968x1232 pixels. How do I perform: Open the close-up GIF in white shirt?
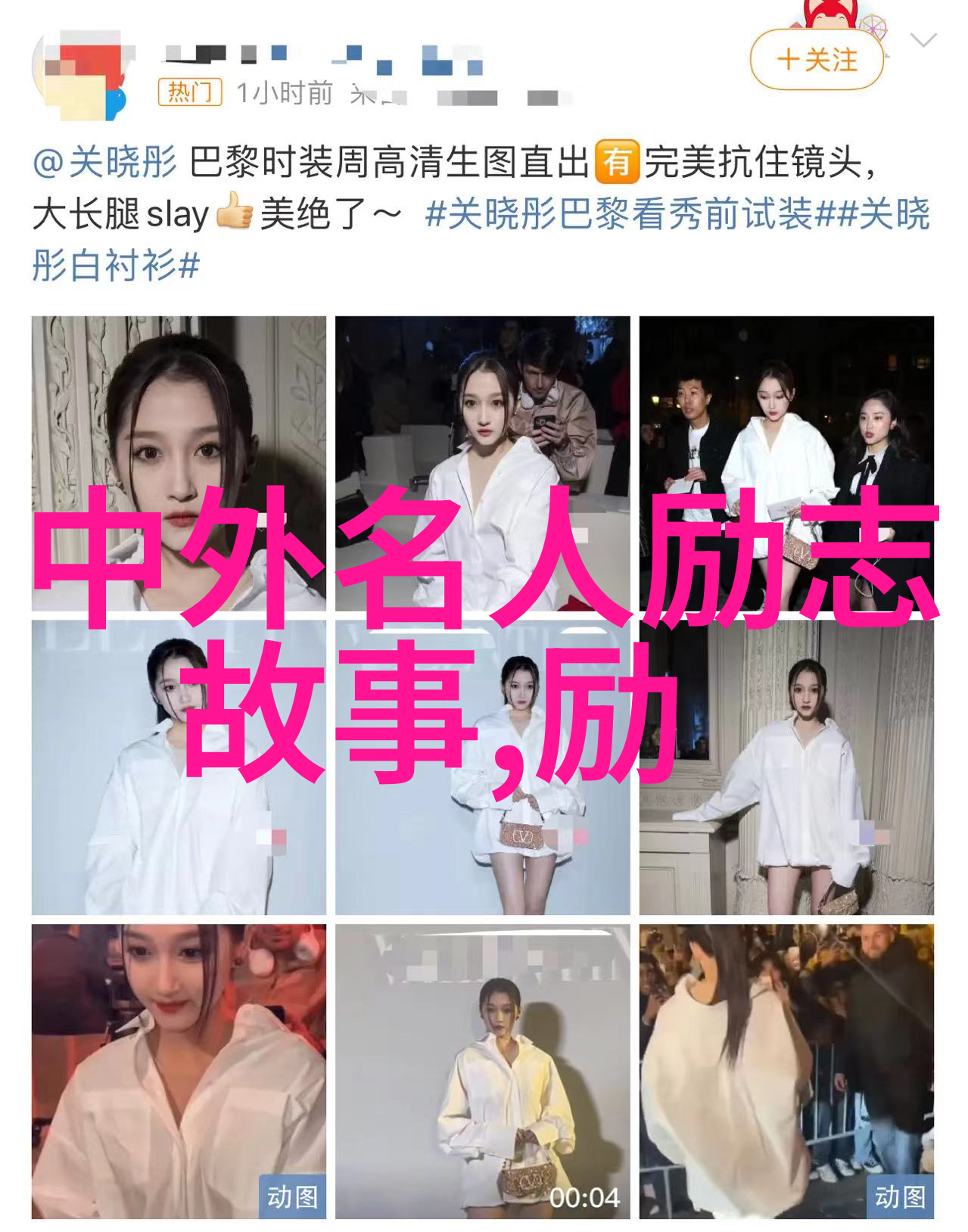179,1070
